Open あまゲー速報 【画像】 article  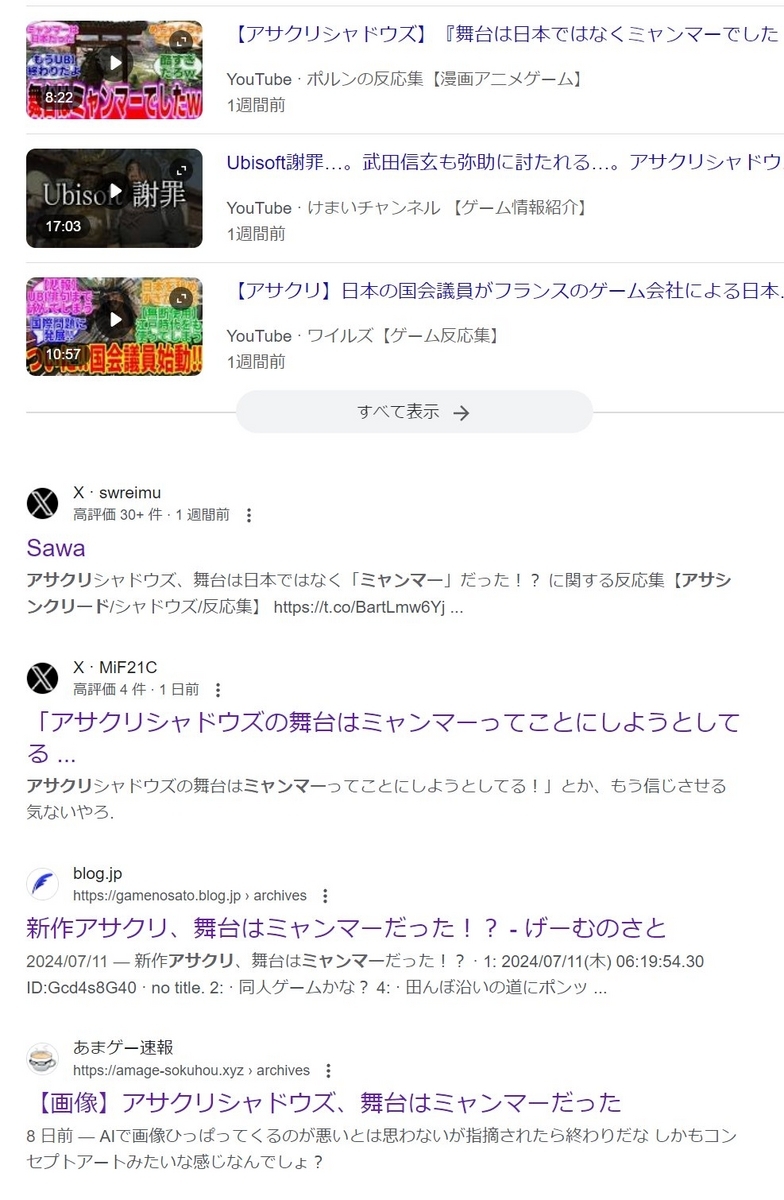(x=324, y=1103)
